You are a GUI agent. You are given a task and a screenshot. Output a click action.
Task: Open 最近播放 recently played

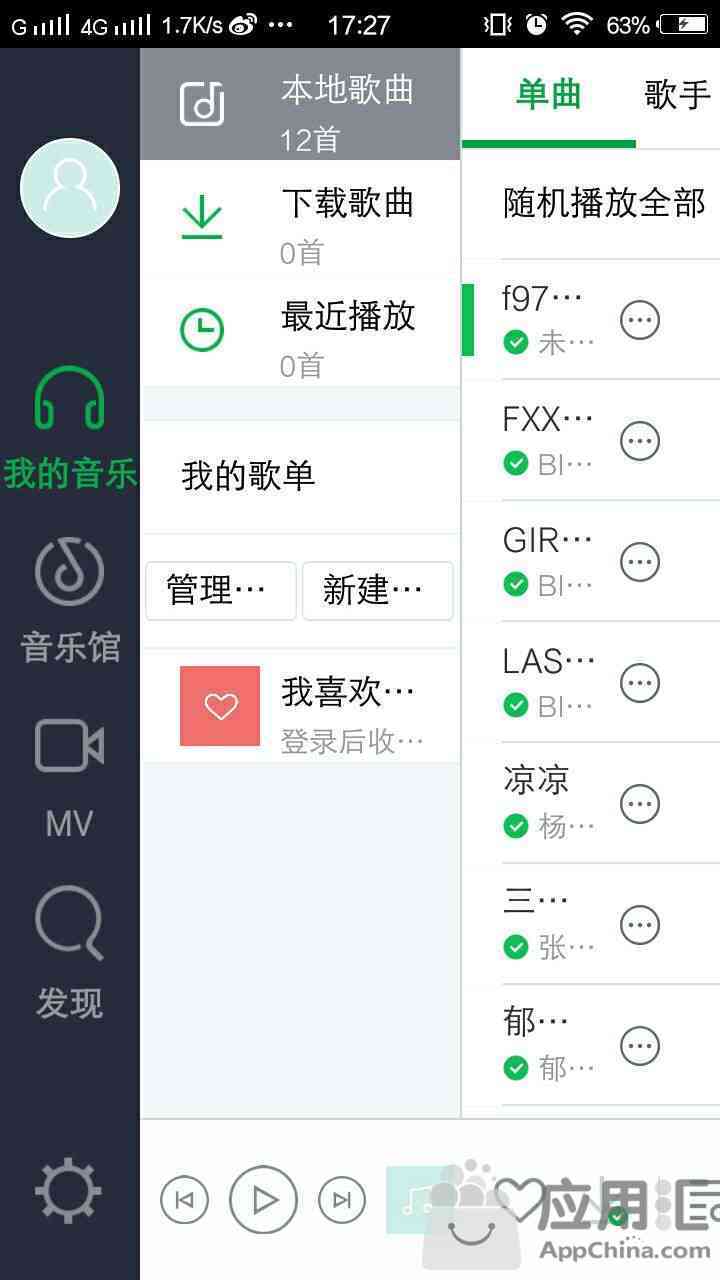point(300,331)
